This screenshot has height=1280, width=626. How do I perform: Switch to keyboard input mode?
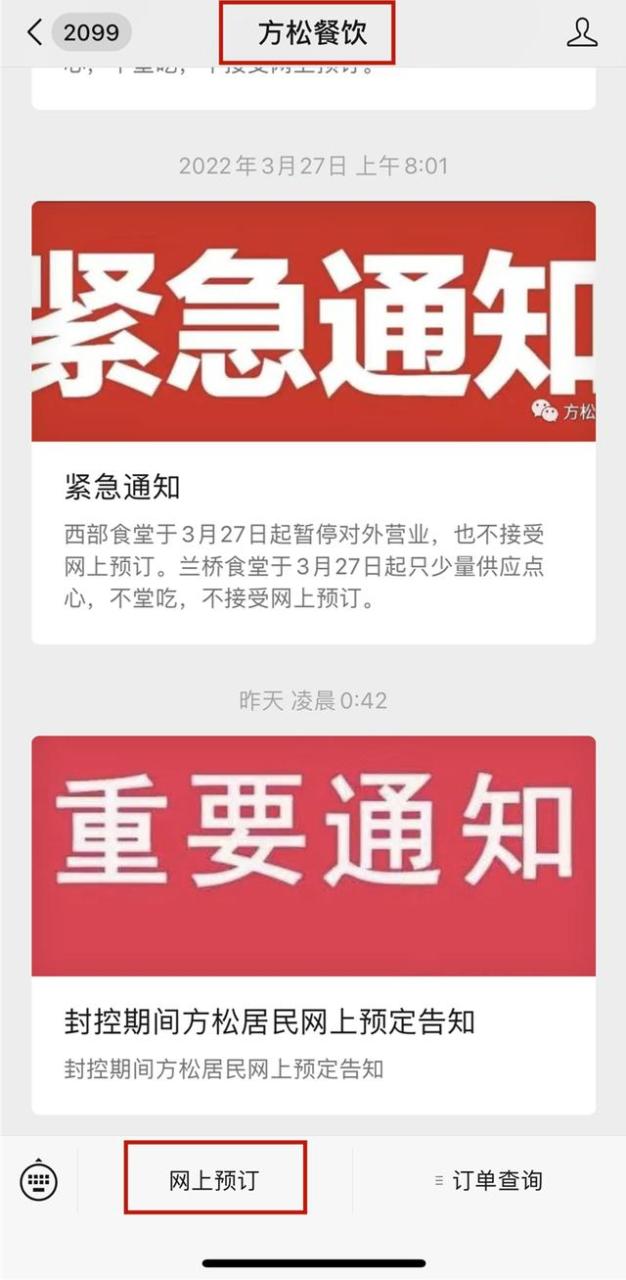pos(39,1181)
